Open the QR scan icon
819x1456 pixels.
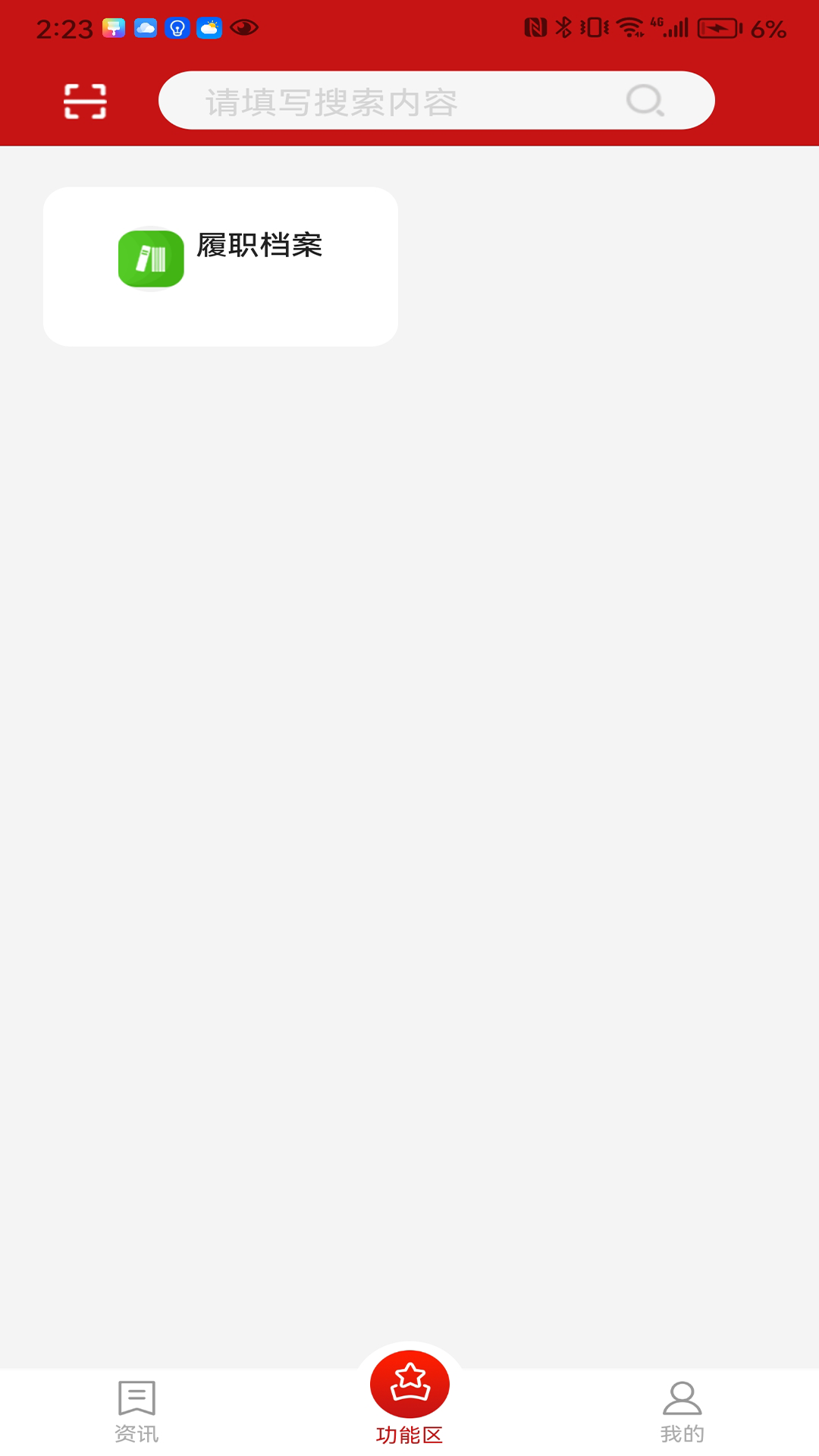coord(85,101)
